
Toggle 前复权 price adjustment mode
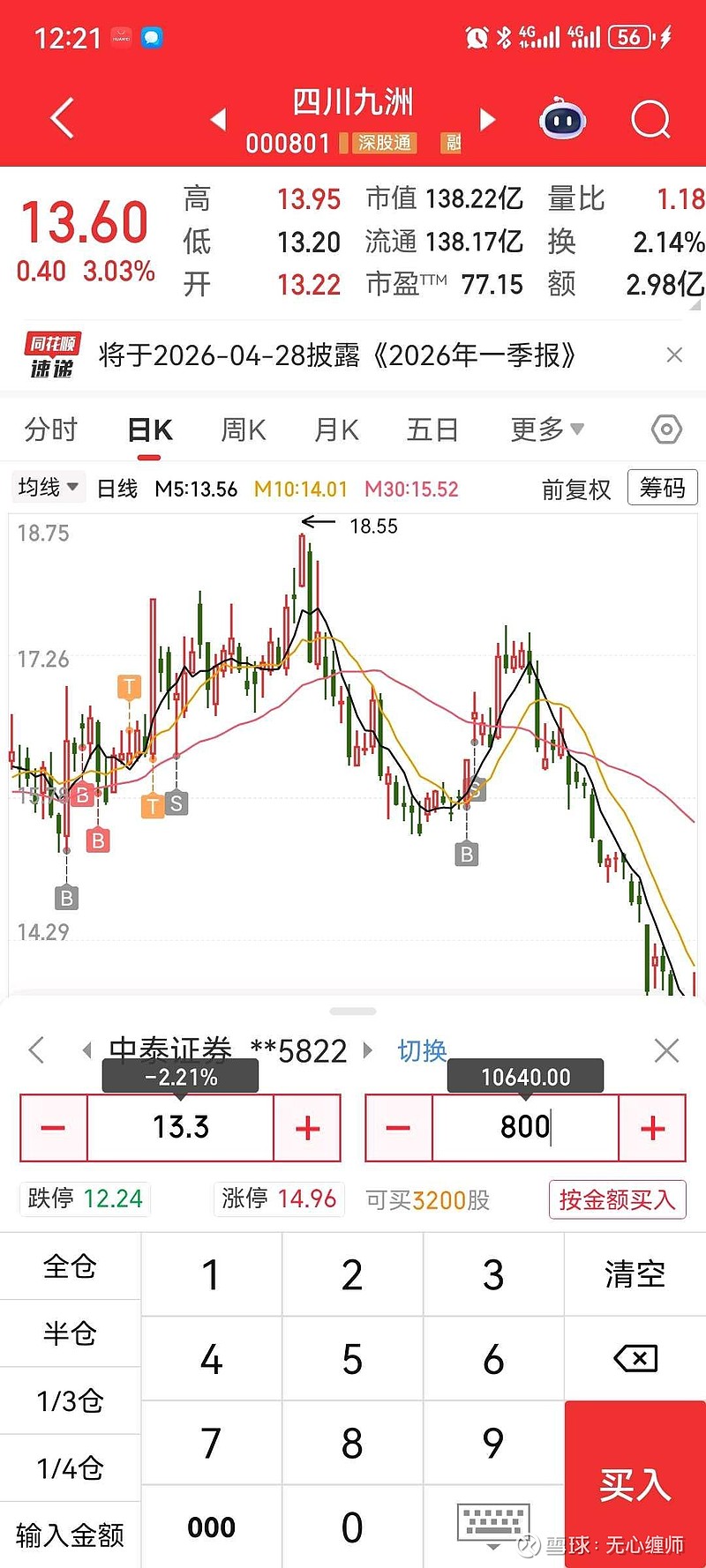click(575, 489)
